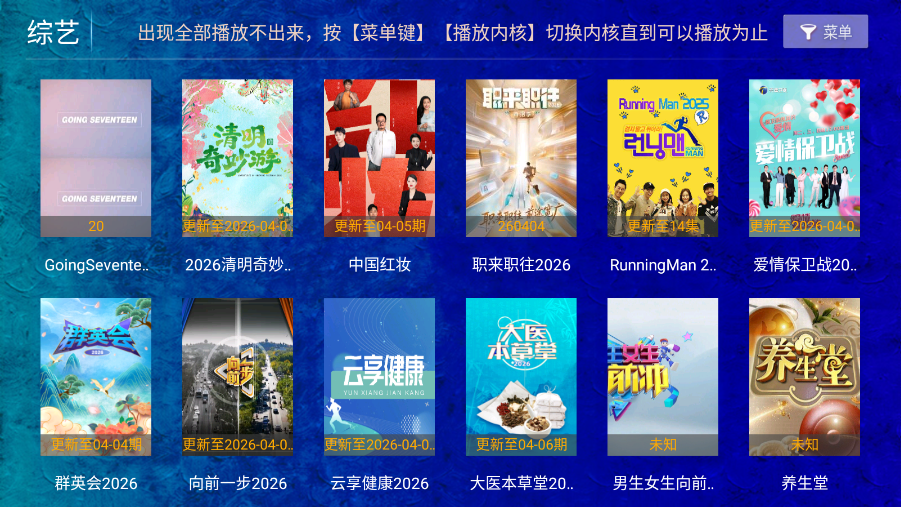
Task: Select the 爱情保卫战 show
Action: point(805,158)
